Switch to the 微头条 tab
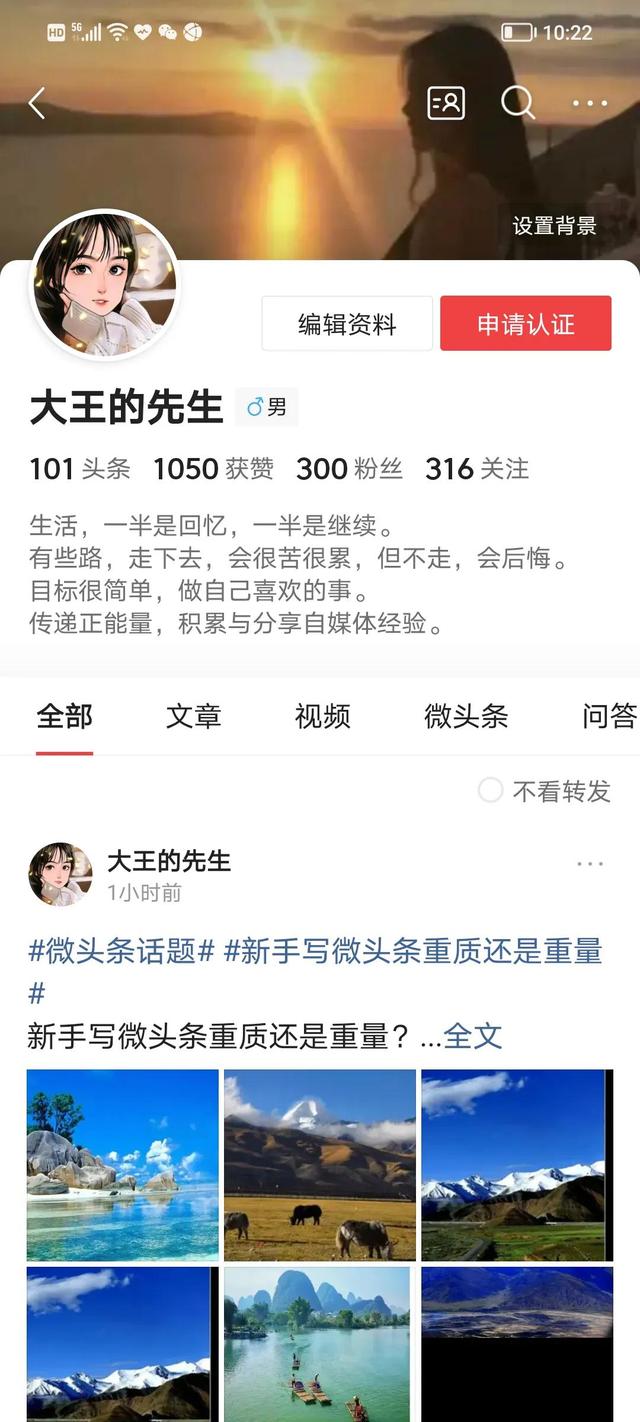The height and width of the screenshot is (1422, 640). [x=466, y=716]
